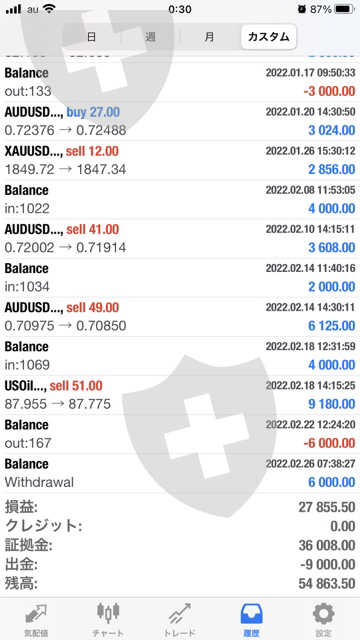Open the 気配値 quotes tab
Screen dimensions: 360x640
(36, 619)
